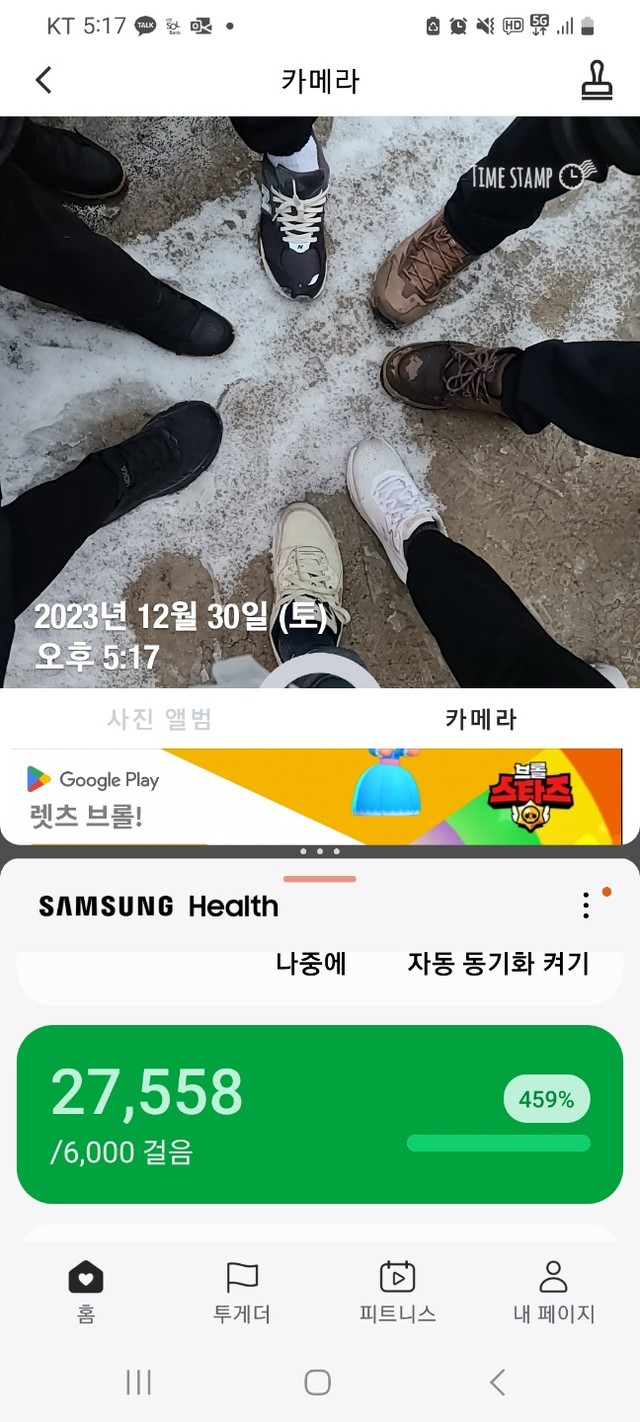Open 내 페이지 tab
This screenshot has width=640, height=1422.
pos(553,1292)
